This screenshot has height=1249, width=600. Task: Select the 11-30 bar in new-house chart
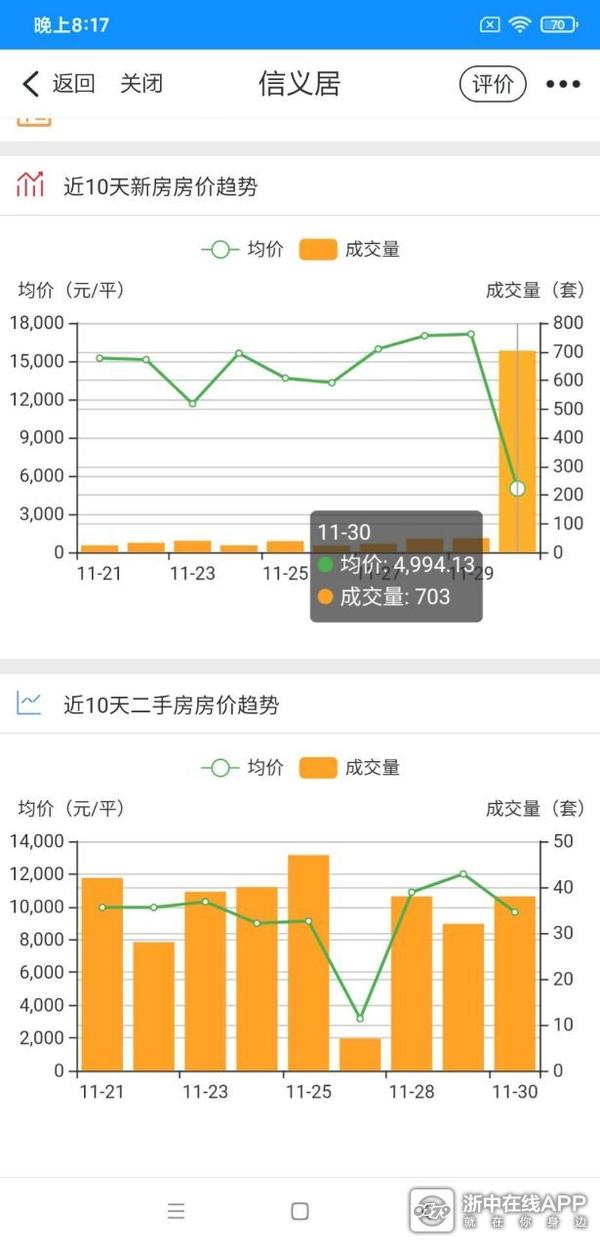tap(517, 450)
